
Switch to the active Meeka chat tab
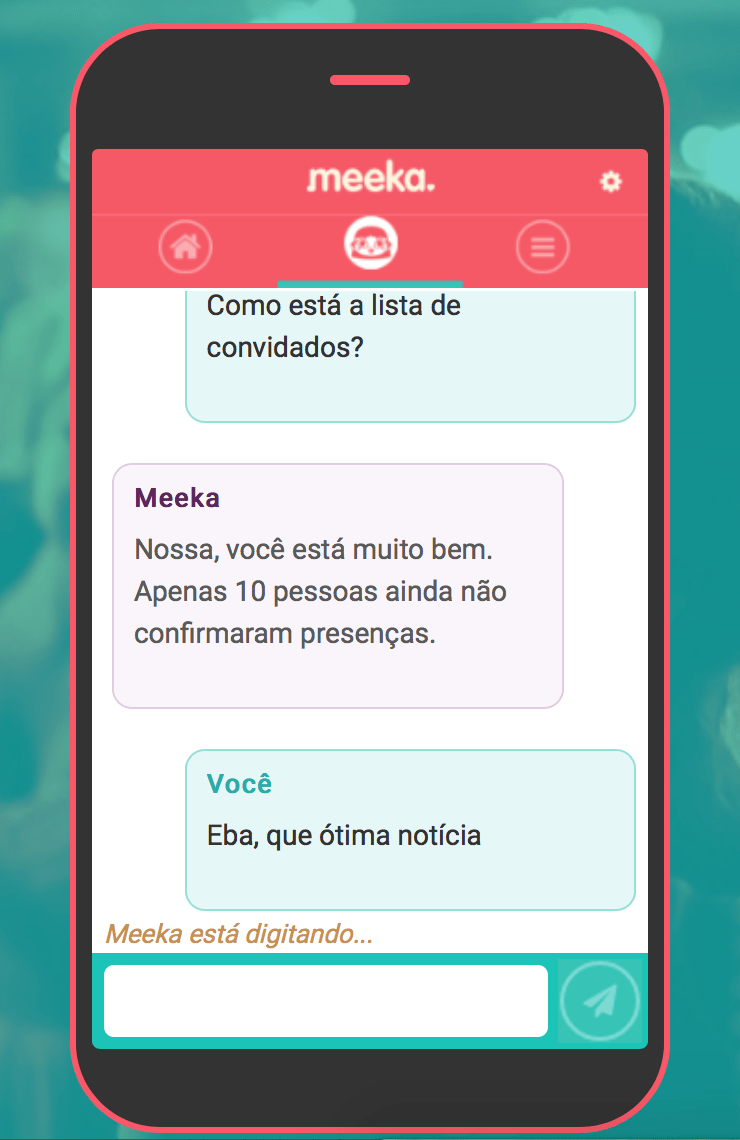coord(370,243)
